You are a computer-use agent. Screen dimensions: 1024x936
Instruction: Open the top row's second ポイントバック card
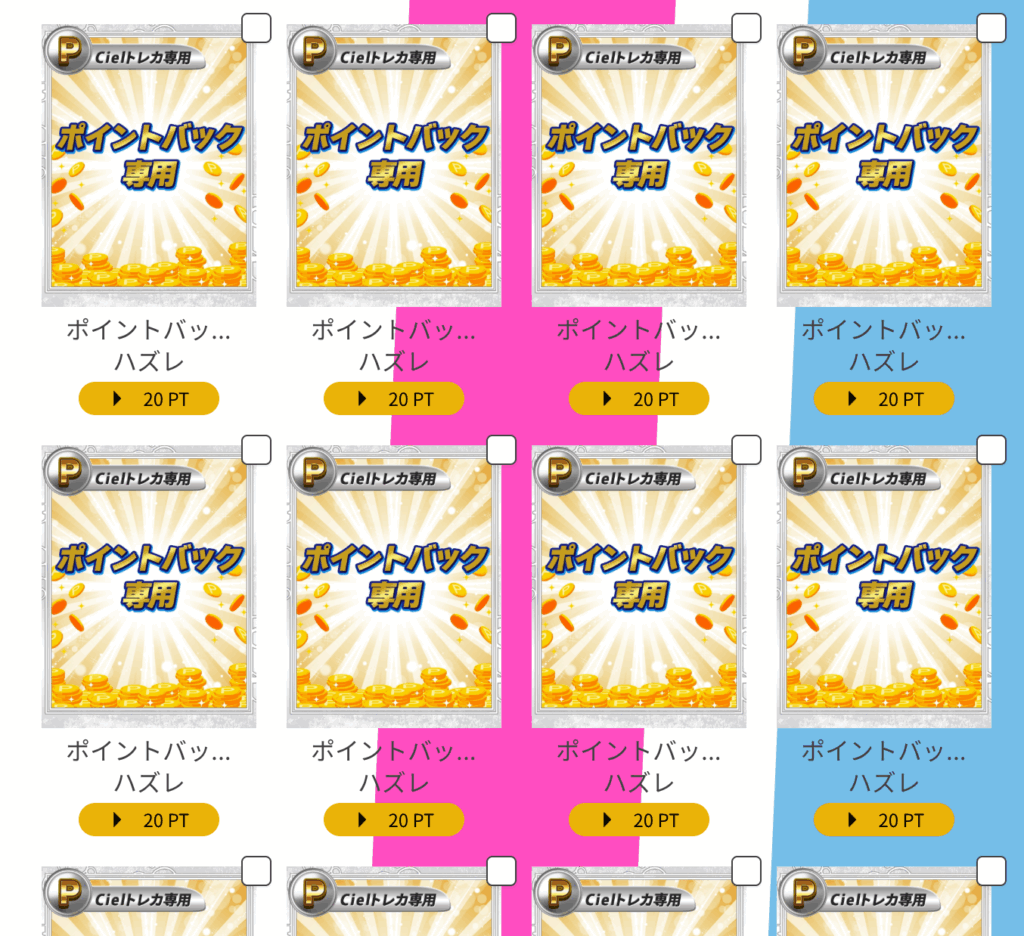click(x=394, y=166)
